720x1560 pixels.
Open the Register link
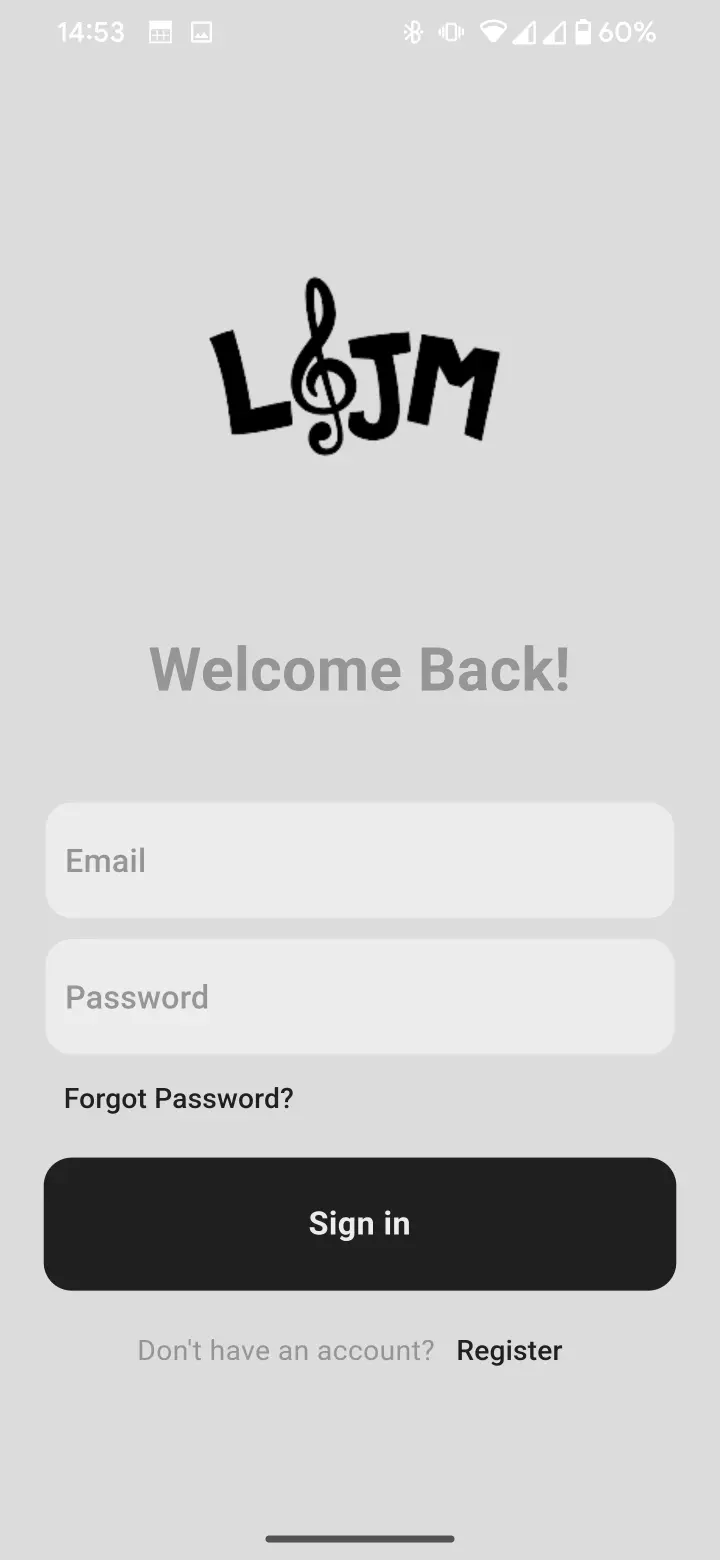point(509,1350)
